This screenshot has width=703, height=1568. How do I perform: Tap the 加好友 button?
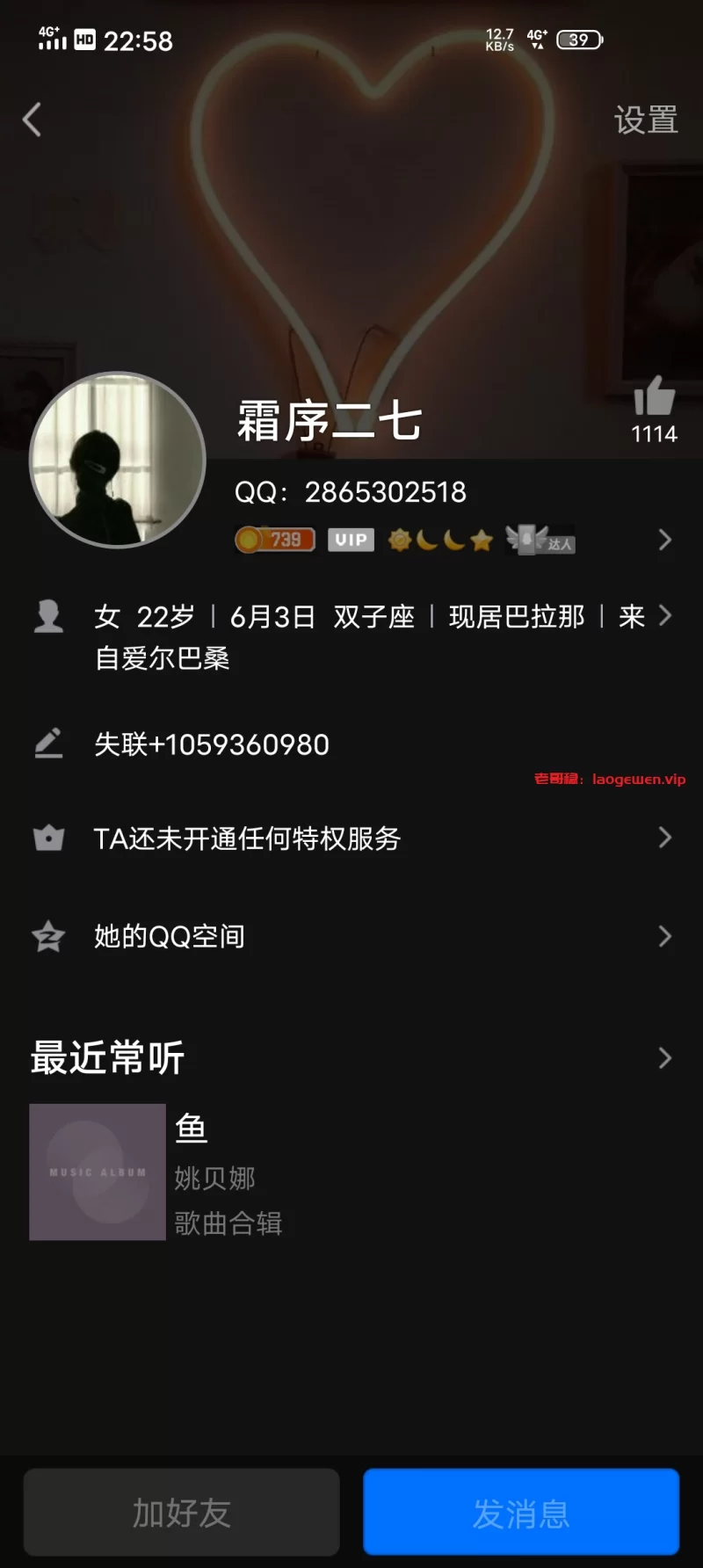[x=181, y=1512]
